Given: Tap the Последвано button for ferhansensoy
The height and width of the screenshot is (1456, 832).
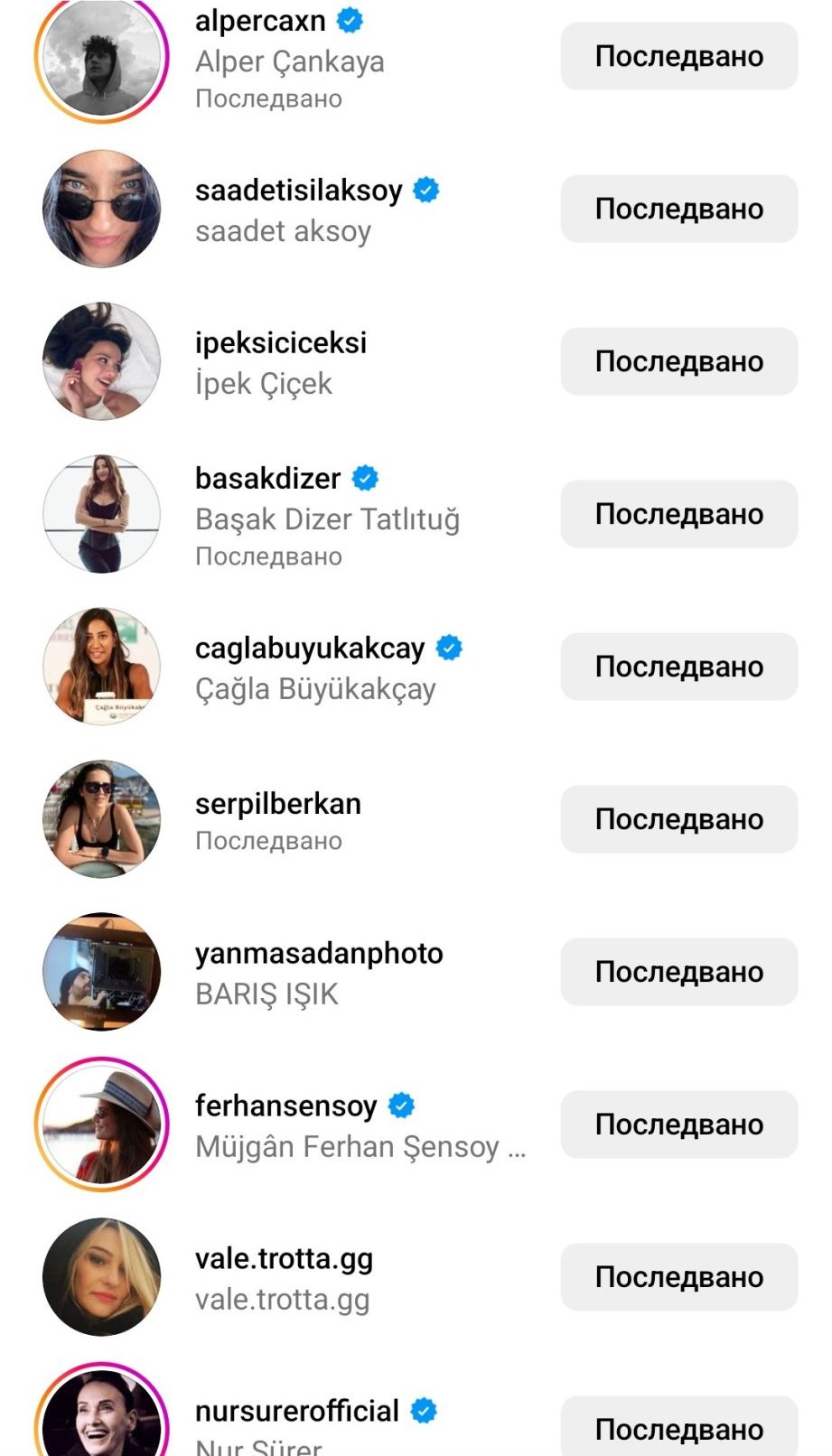Looking at the screenshot, I should click(x=678, y=1125).
